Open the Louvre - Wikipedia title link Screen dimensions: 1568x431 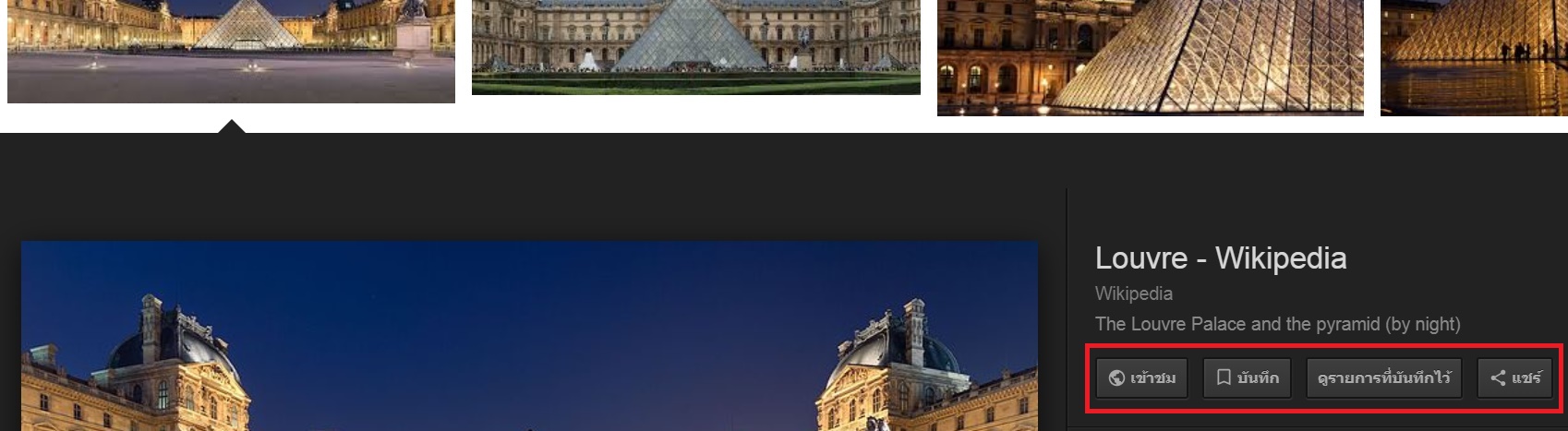click(1220, 258)
